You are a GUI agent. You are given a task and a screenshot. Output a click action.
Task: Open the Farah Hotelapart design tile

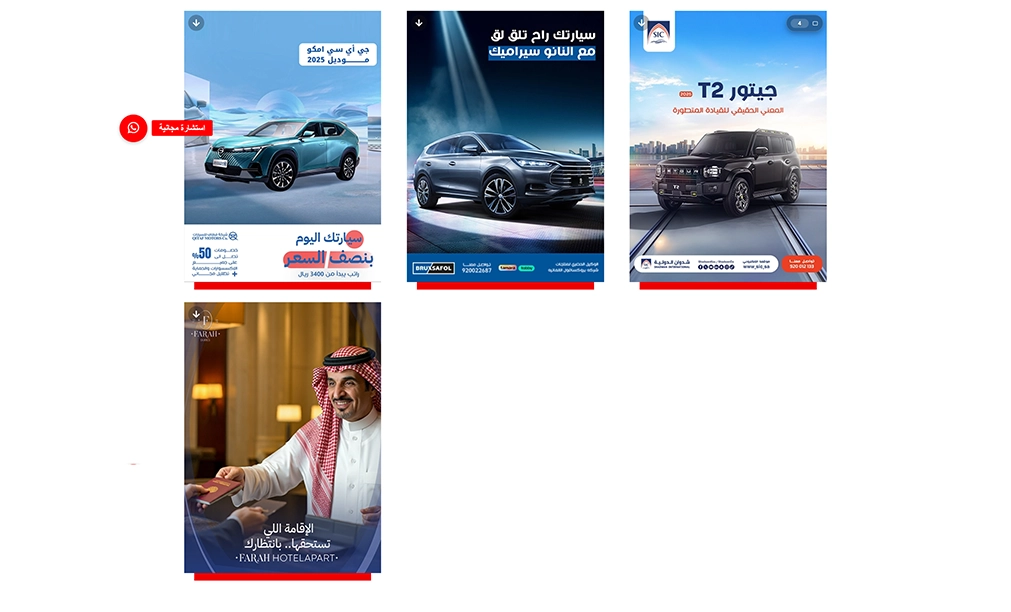coord(282,440)
